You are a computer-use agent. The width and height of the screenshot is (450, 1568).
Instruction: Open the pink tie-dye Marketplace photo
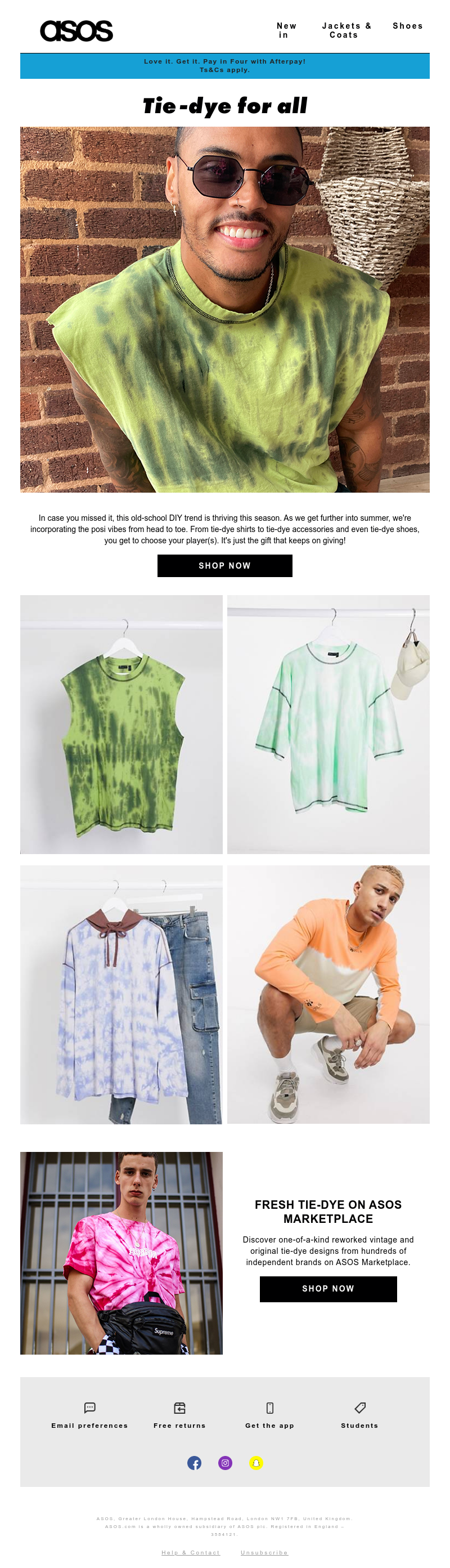[x=121, y=1253]
